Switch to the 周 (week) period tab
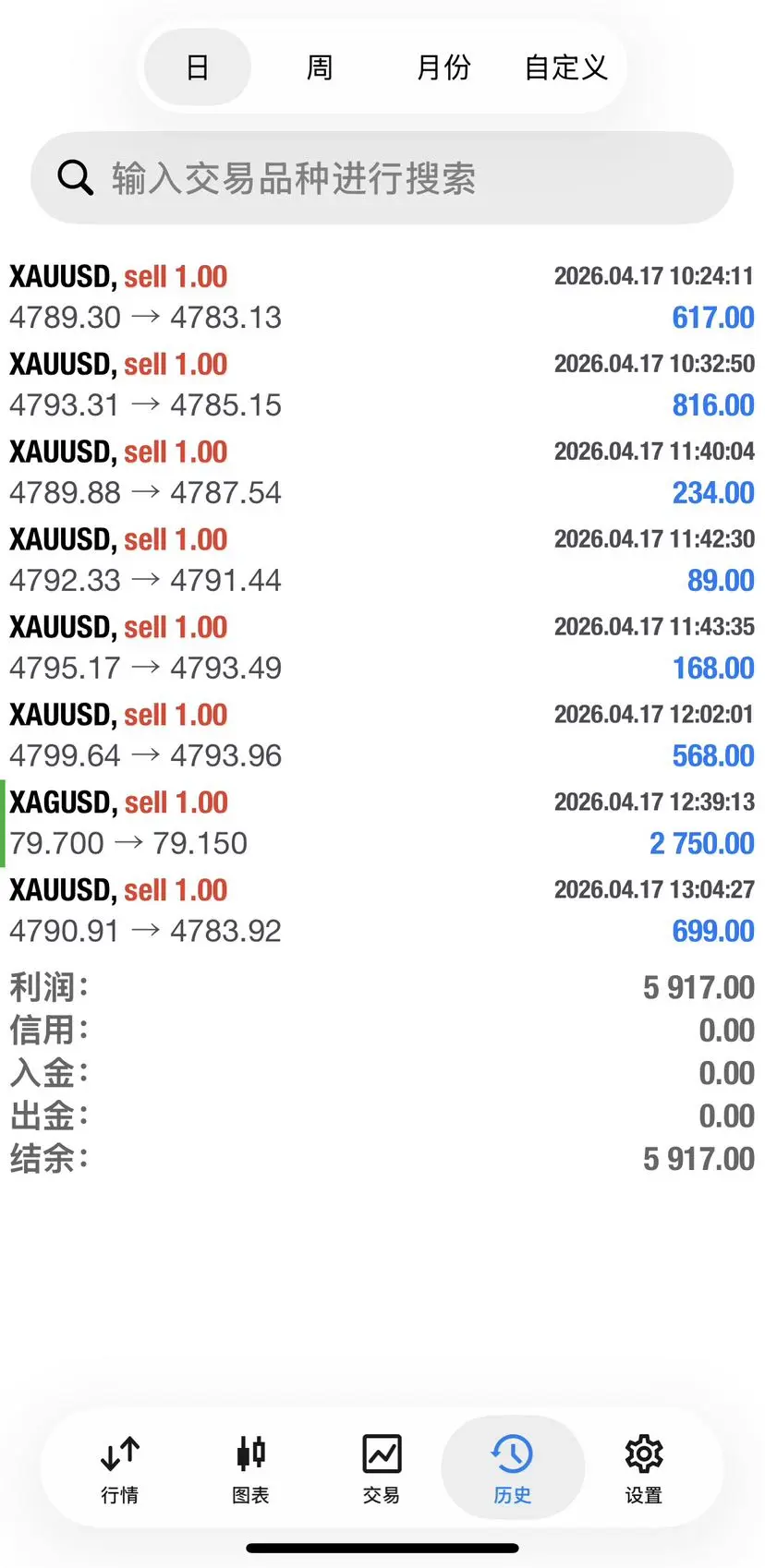 pos(320,67)
